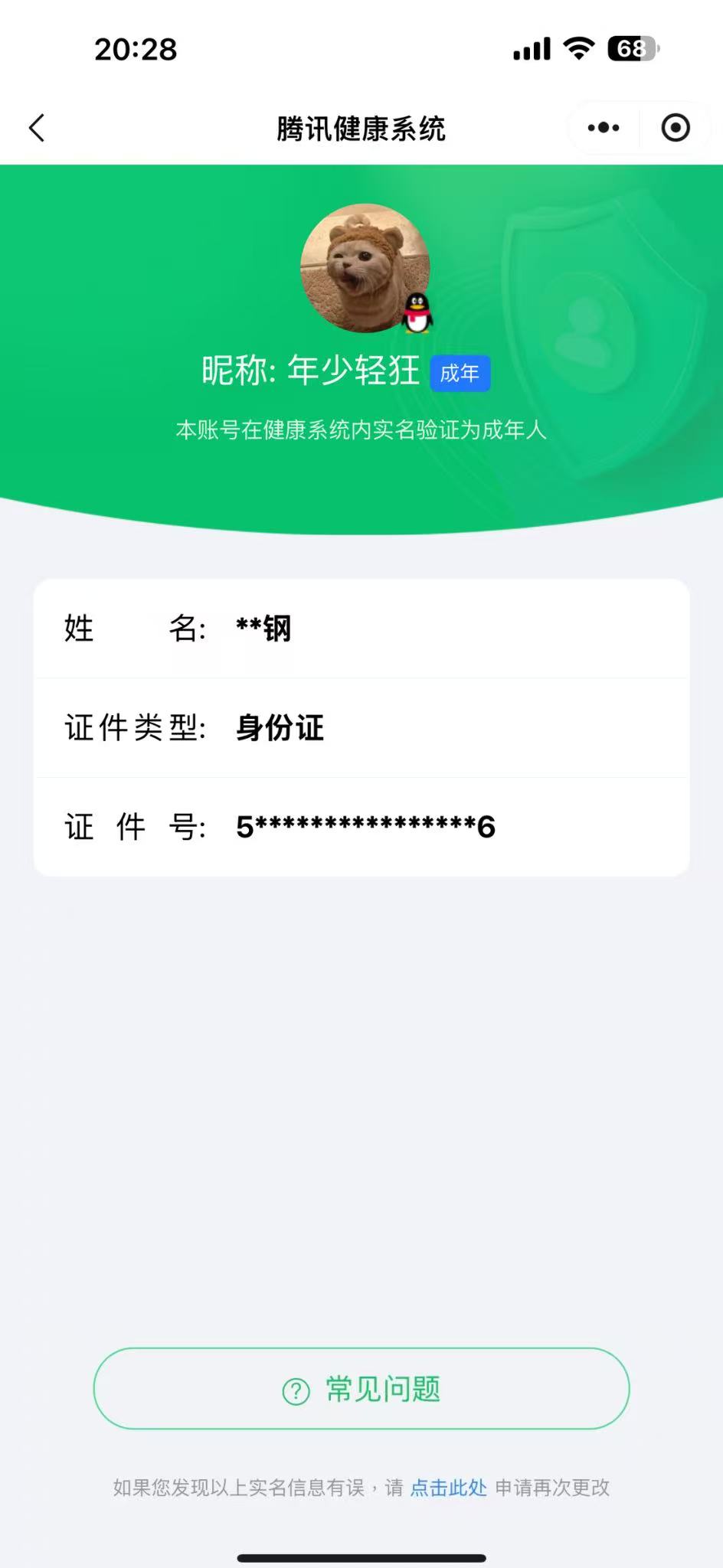Open the user's cat profile avatar
This screenshot has width=723, height=1568.
coord(361,266)
